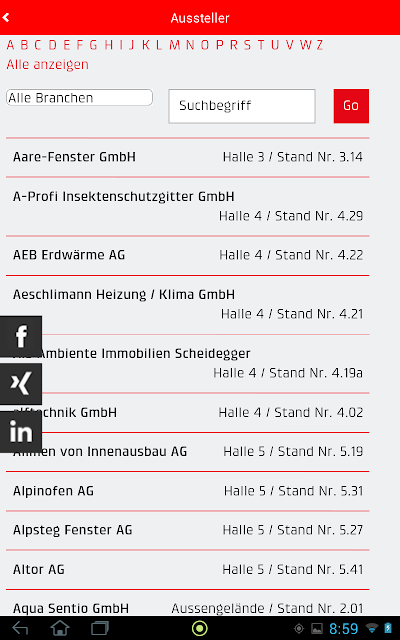Share via the LinkedIn icon
Screen dimensions: 400x640
tap(21, 432)
